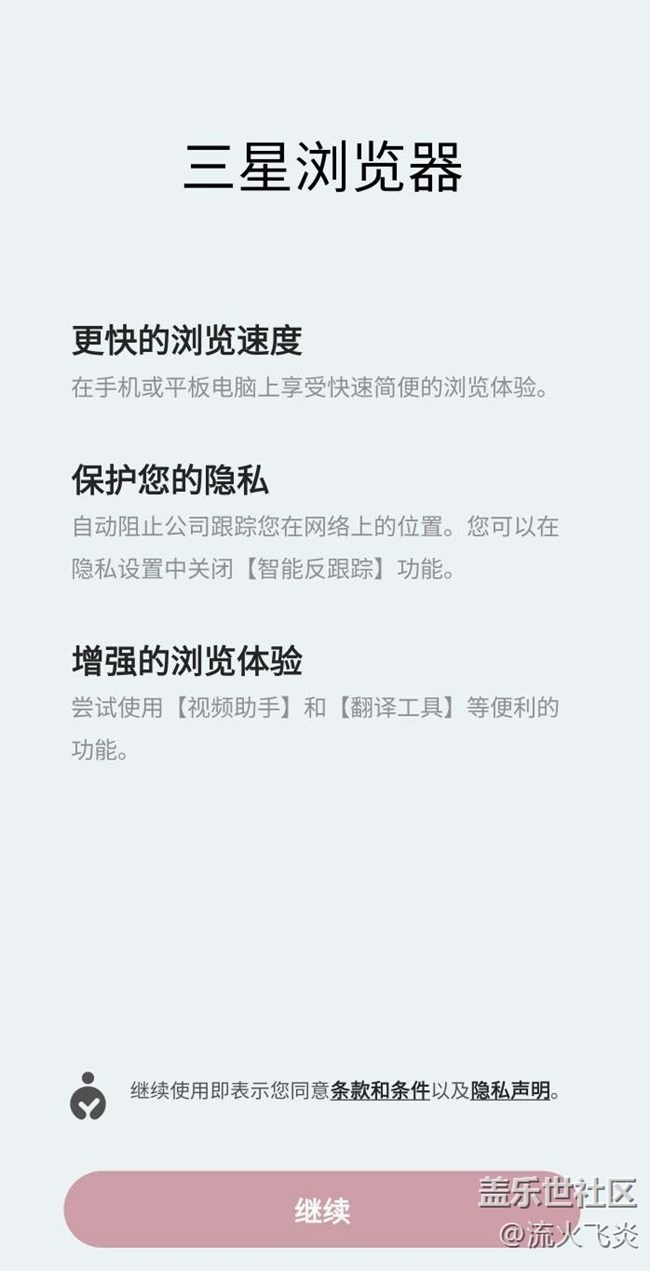Tap the 继续 button to continue

(322, 1210)
